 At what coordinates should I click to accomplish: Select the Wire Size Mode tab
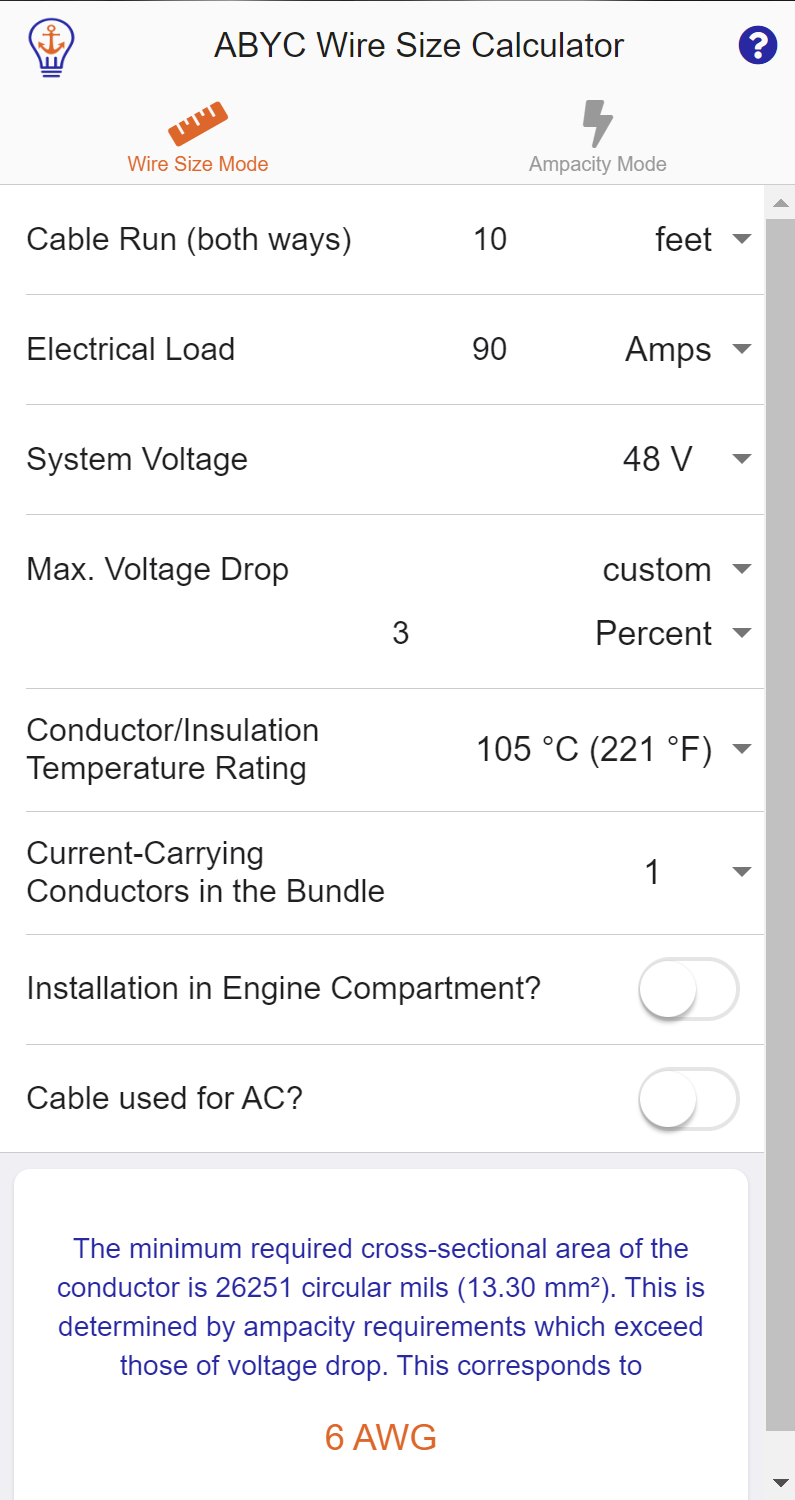click(x=198, y=138)
